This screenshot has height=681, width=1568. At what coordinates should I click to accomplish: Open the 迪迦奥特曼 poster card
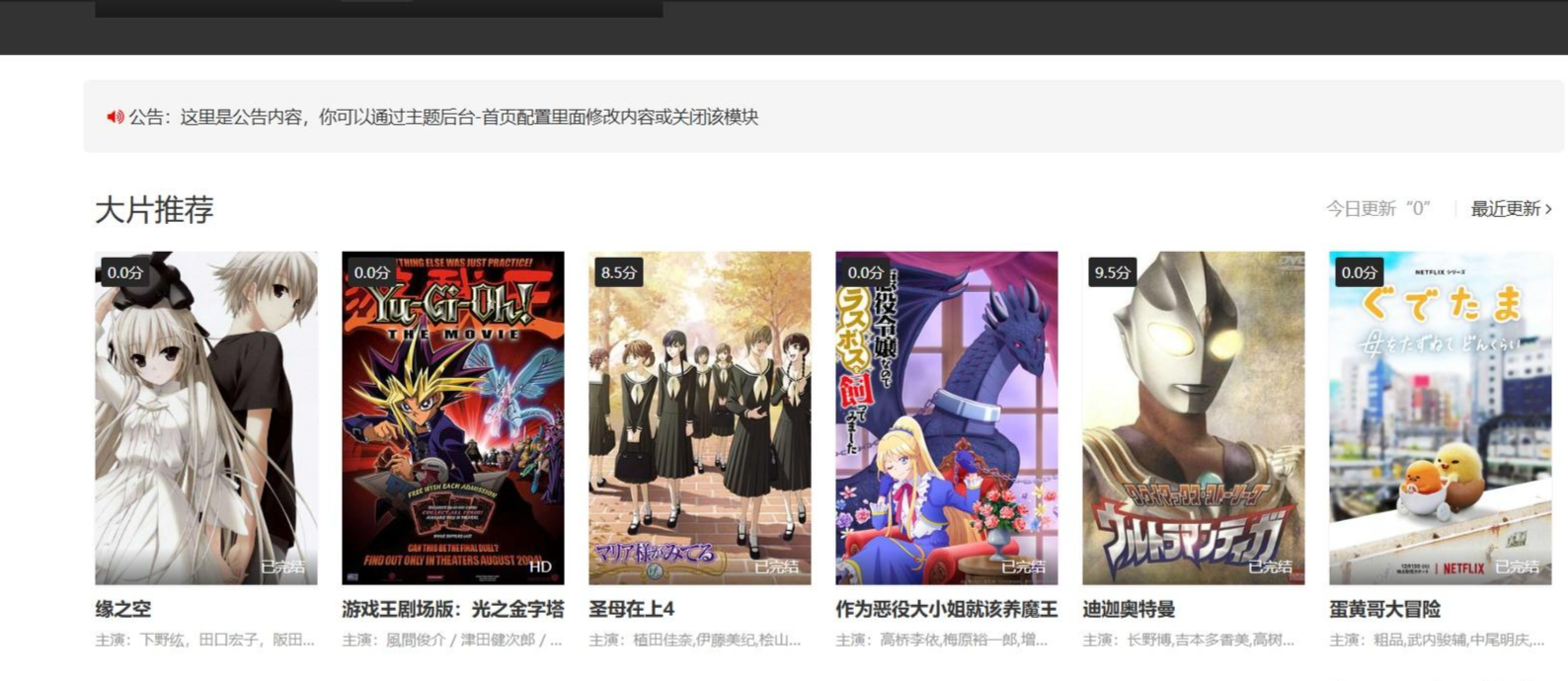click(1194, 417)
